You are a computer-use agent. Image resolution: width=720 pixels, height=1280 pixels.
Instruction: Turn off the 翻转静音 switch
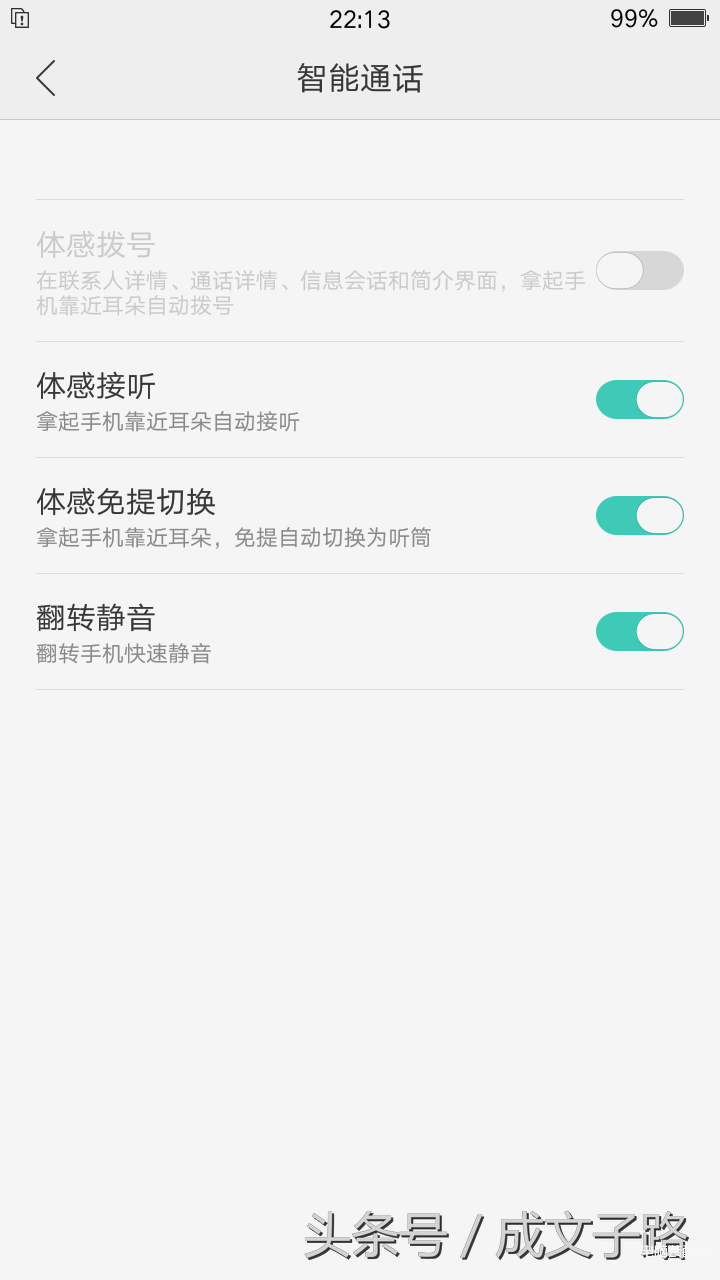point(640,632)
